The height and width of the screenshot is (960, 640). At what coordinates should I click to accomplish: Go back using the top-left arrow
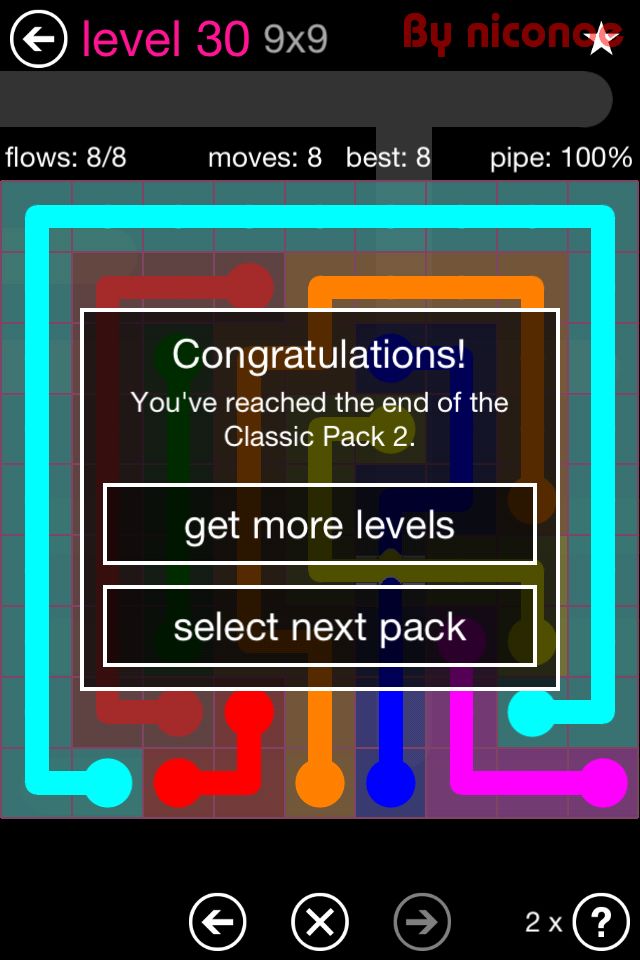click(x=38, y=40)
